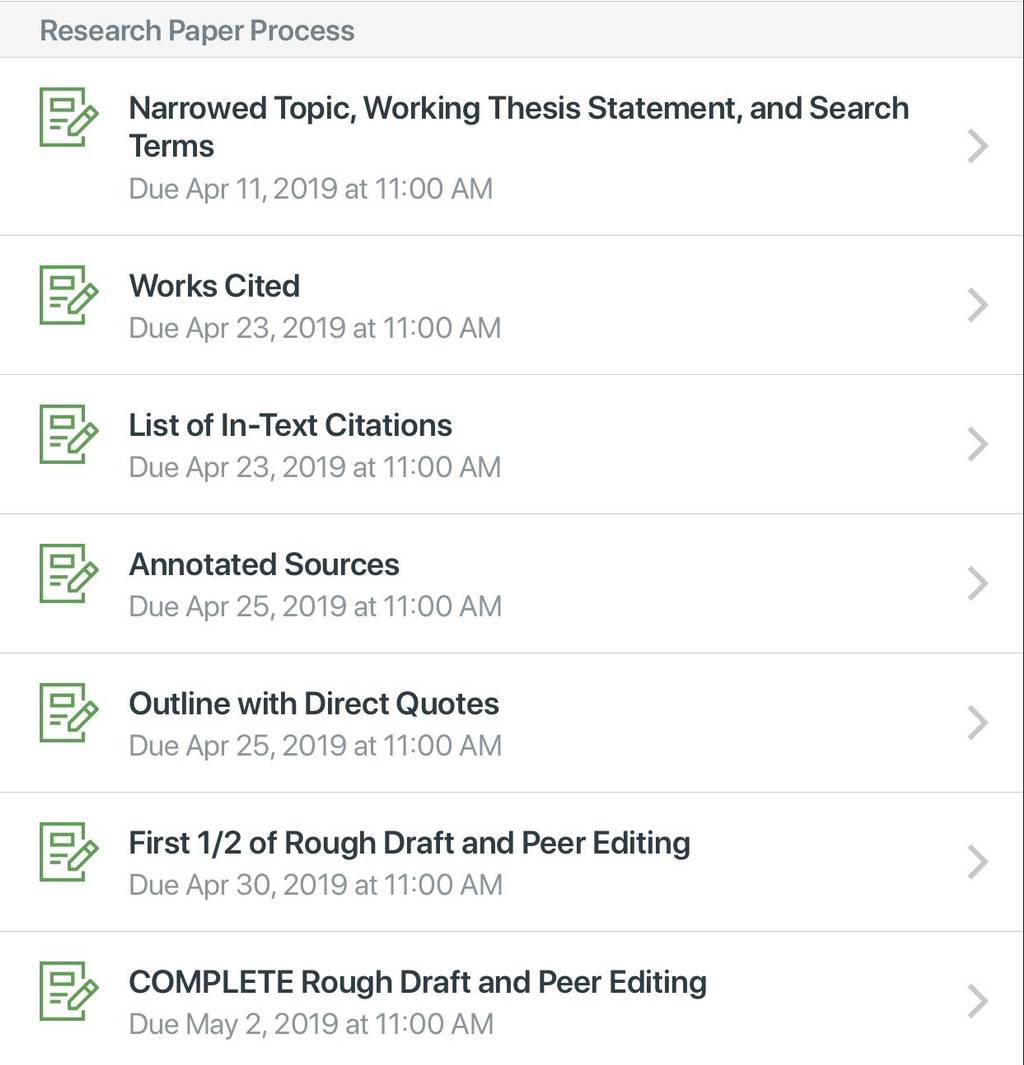Open the Works Cited assignment
The width and height of the screenshot is (1024, 1065).
pyautogui.click(x=512, y=306)
